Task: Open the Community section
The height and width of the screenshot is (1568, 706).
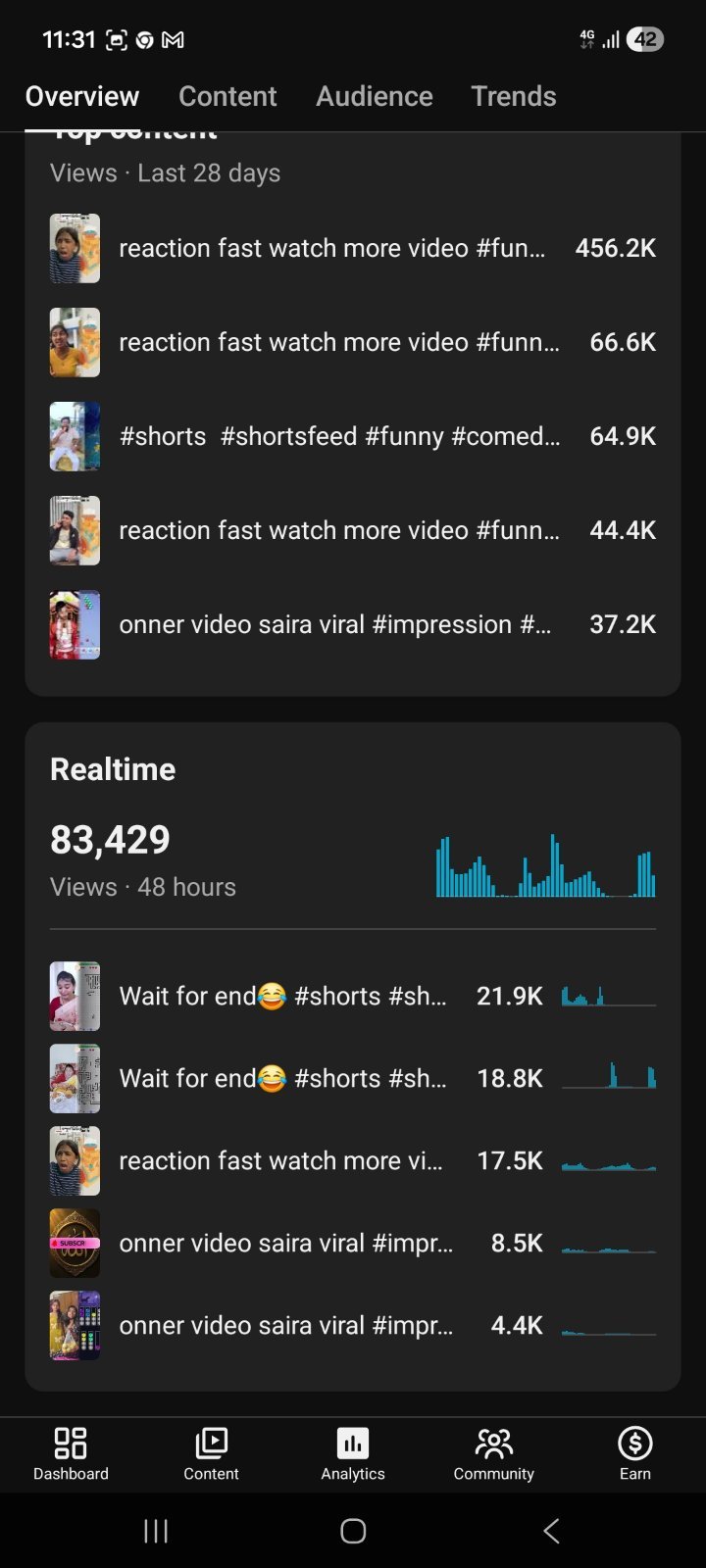Action: pyautogui.click(x=493, y=1454)
